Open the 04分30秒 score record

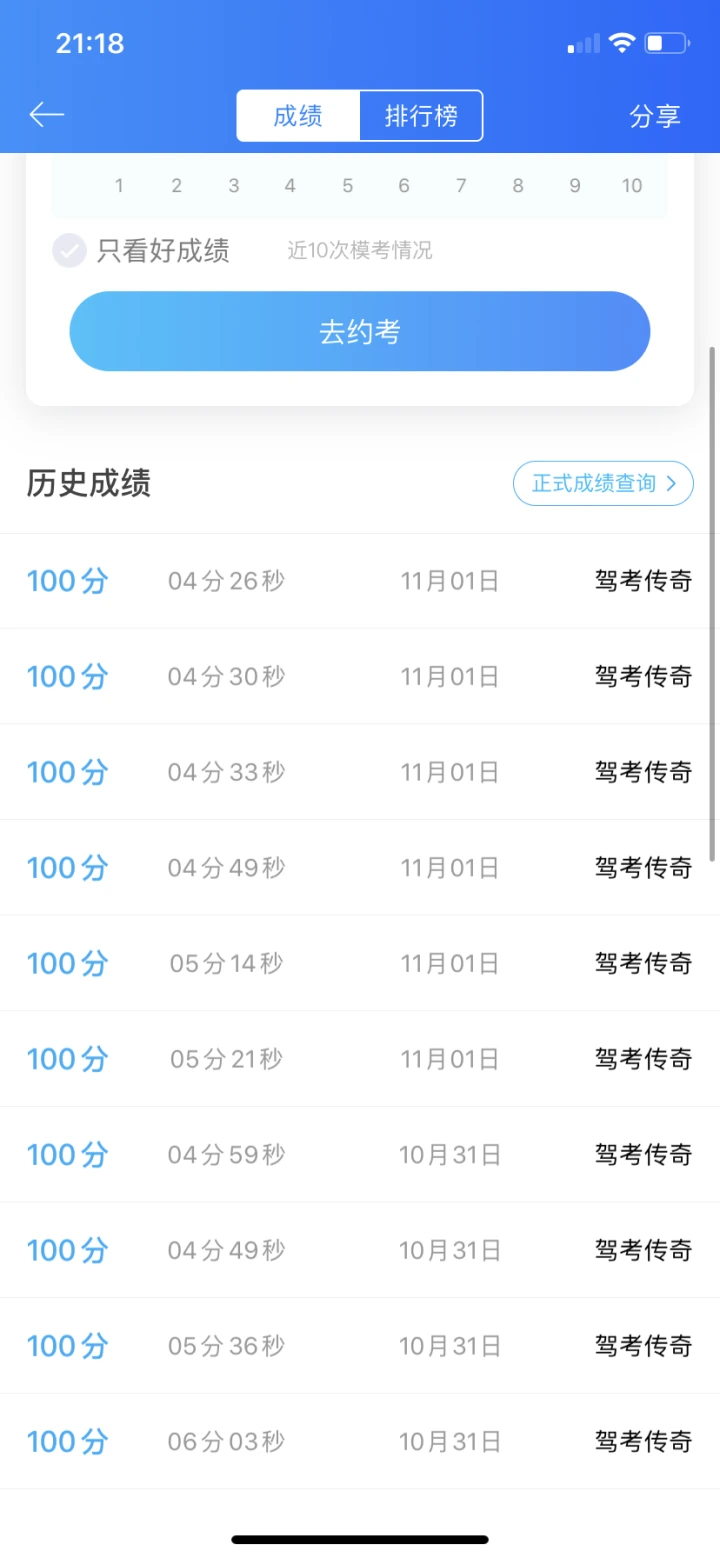click(360, 677)
